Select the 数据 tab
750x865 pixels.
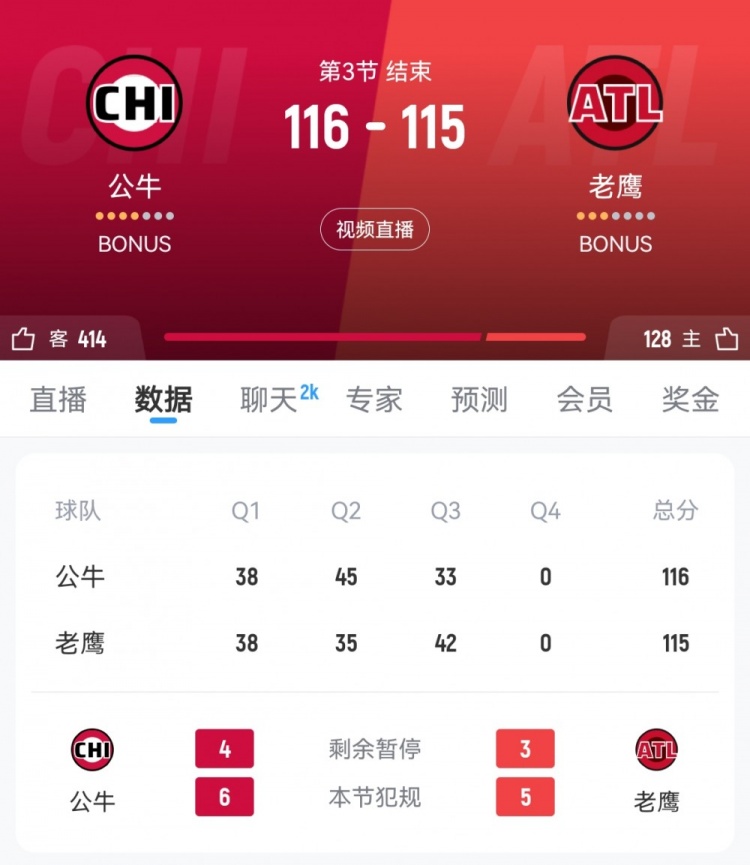click(x=163, y=400)
